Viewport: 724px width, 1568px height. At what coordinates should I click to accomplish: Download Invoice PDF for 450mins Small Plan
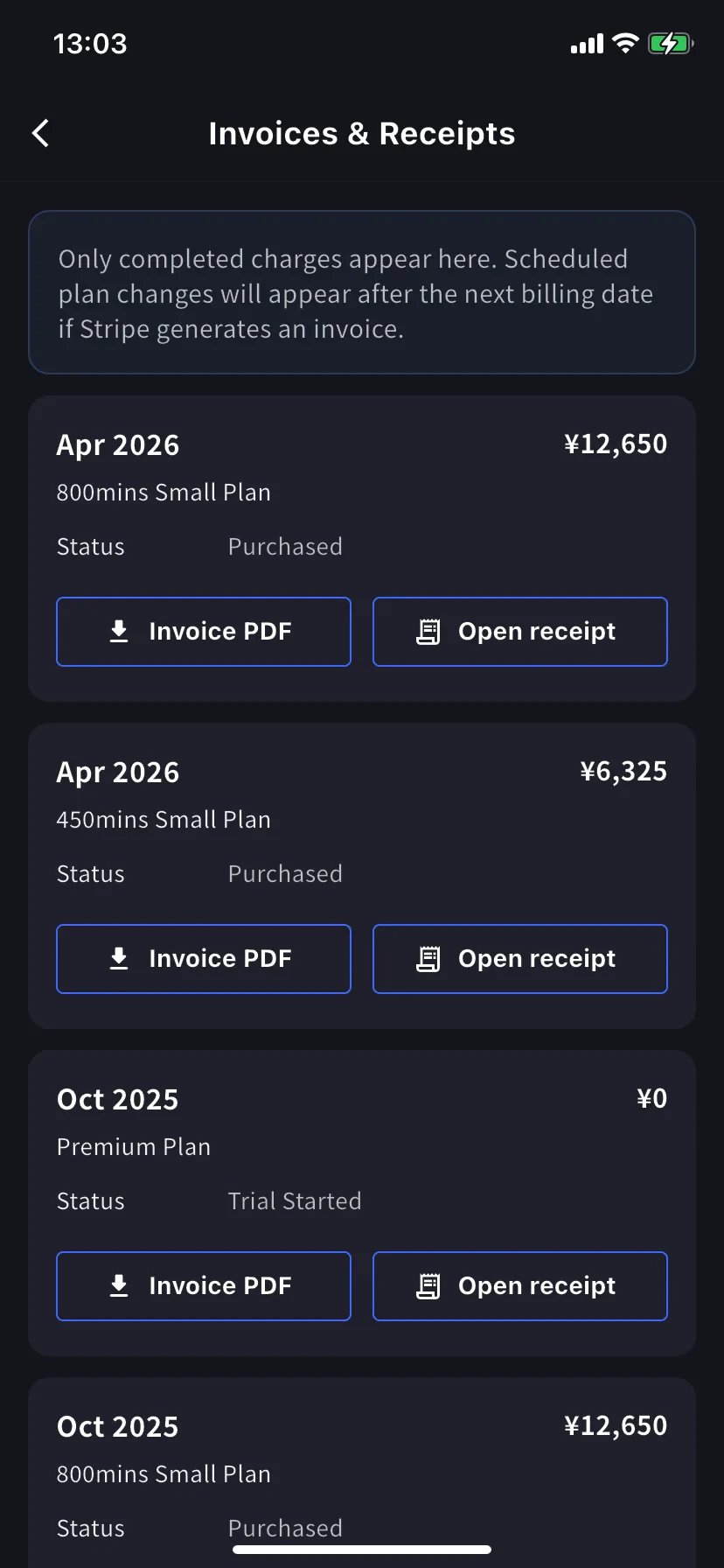204,959
